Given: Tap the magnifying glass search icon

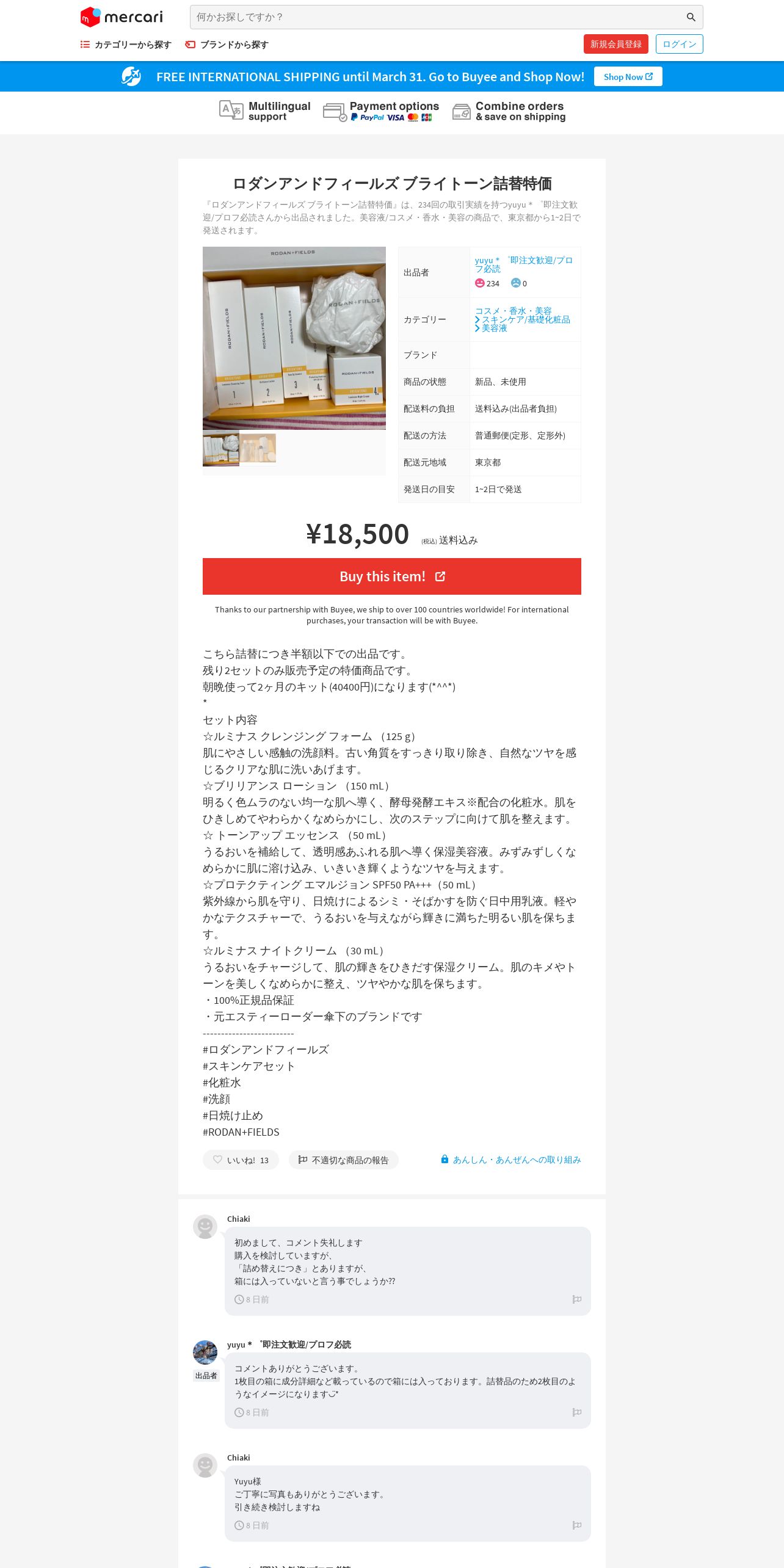Looking at the screenshot, I should [x=691, y=17].
